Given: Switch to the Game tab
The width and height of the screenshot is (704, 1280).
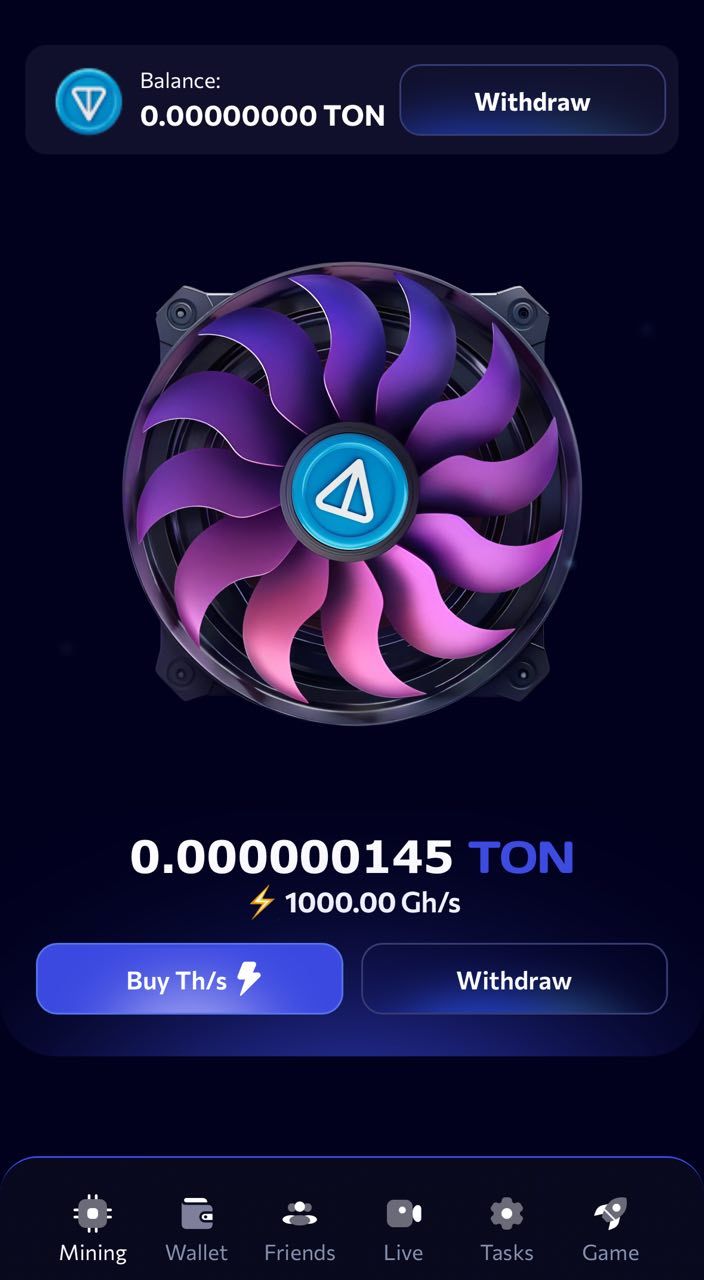Looking at the screenshot, I should (610, 1230).
